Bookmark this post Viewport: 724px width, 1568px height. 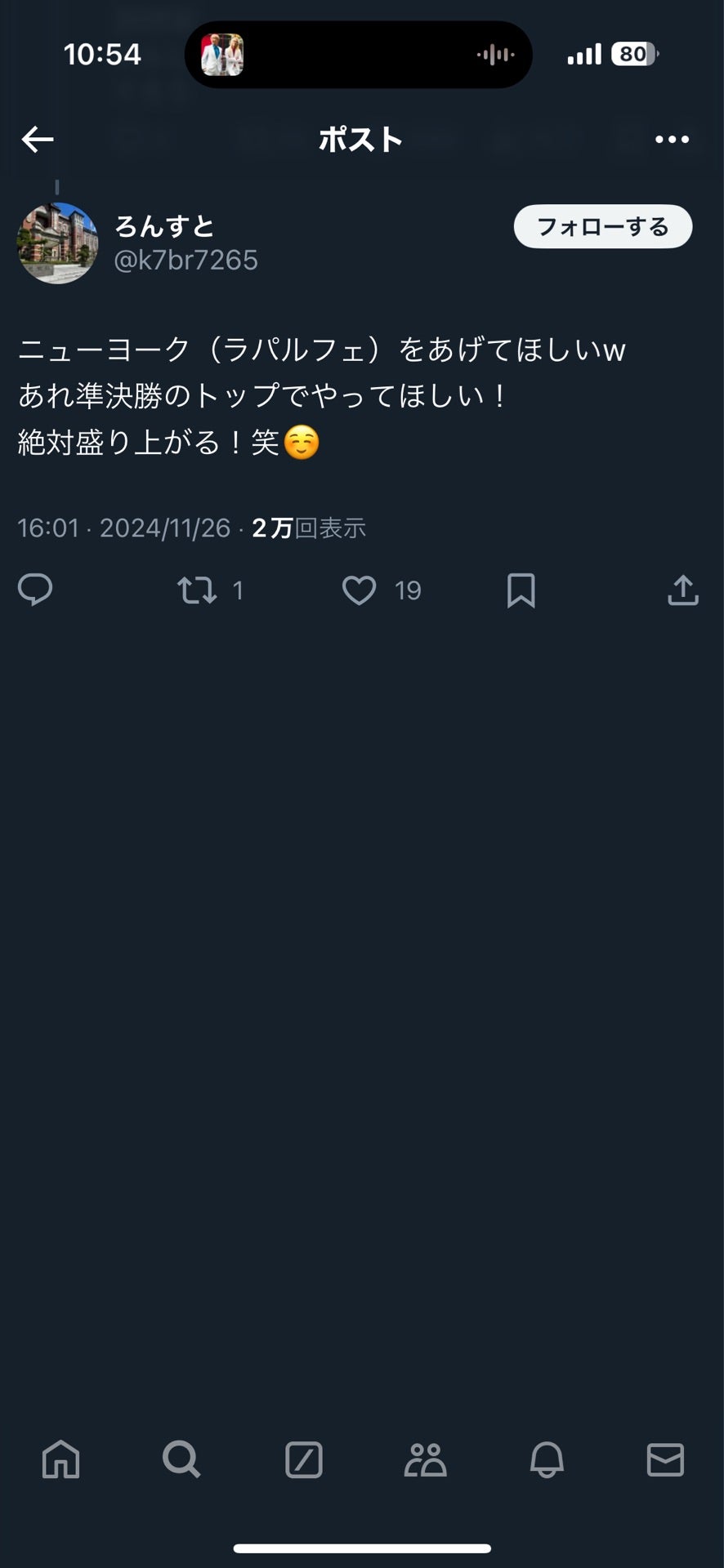pyautogui.click(x=521, y=590)
